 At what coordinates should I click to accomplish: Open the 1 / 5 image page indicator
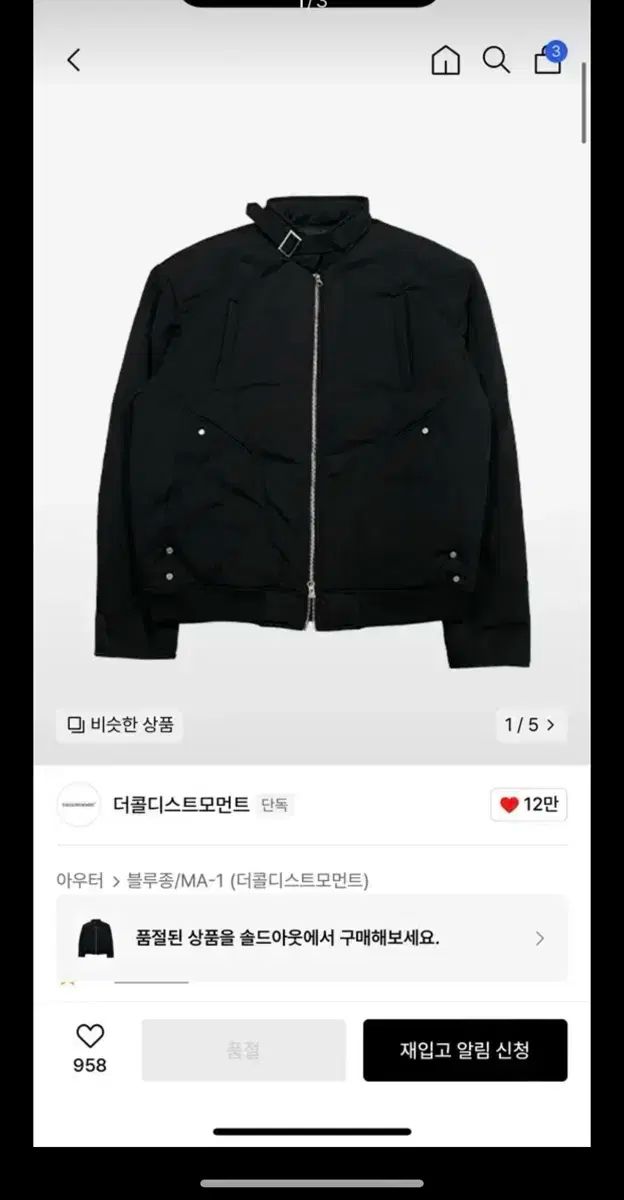(x=530, y=724)
